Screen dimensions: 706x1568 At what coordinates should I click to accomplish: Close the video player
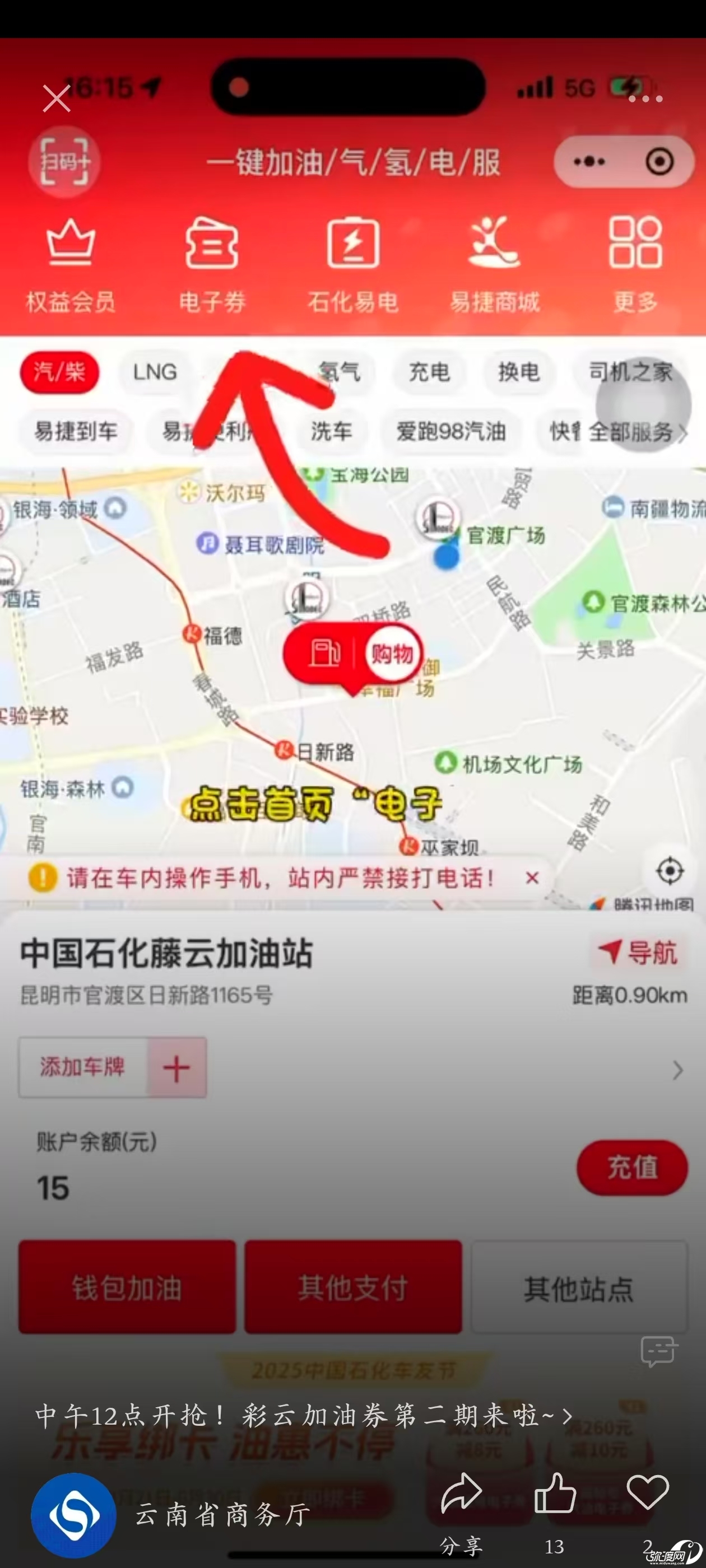57,98
